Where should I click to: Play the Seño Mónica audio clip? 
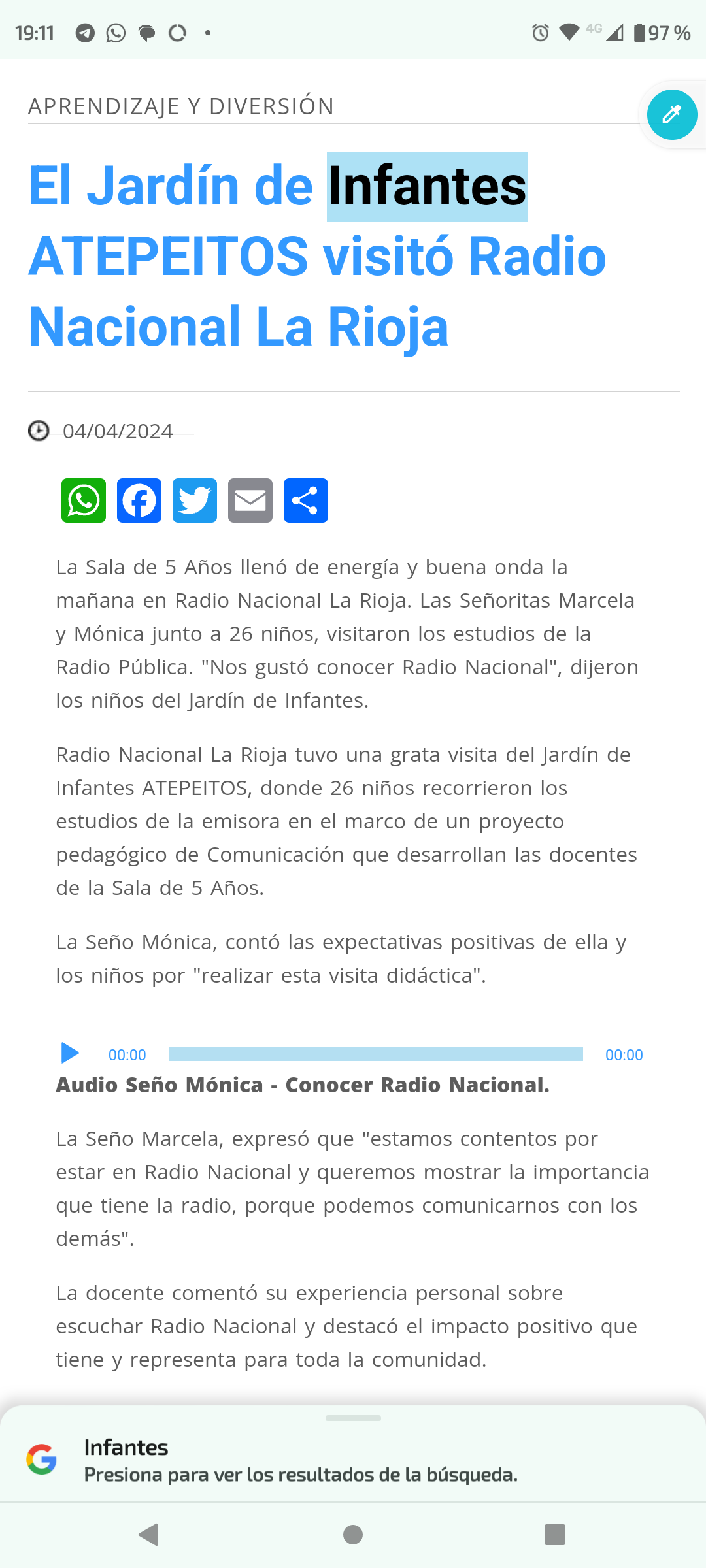70,1053
